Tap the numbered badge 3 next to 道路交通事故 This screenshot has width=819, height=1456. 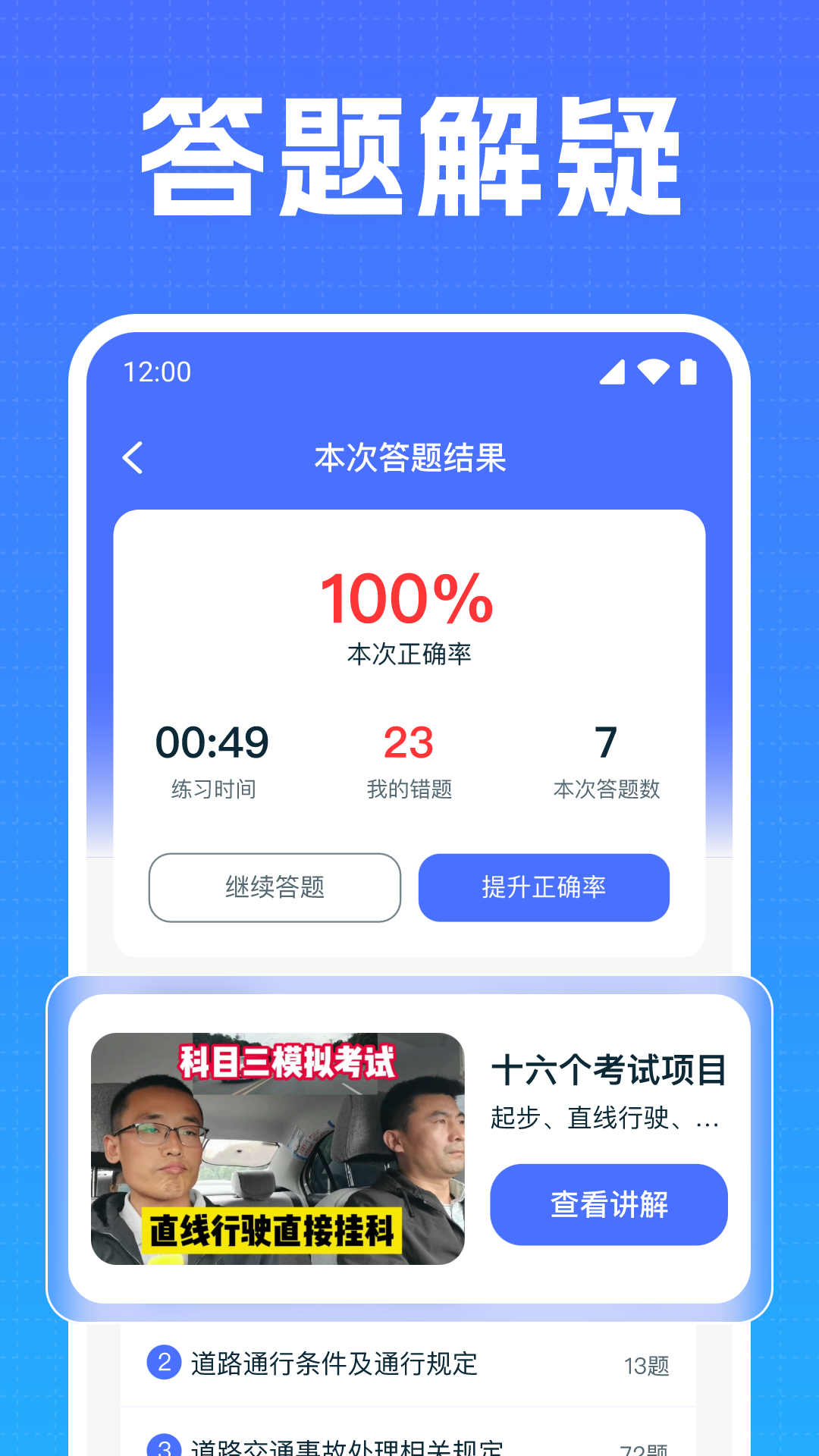(x=163, y=1448)
